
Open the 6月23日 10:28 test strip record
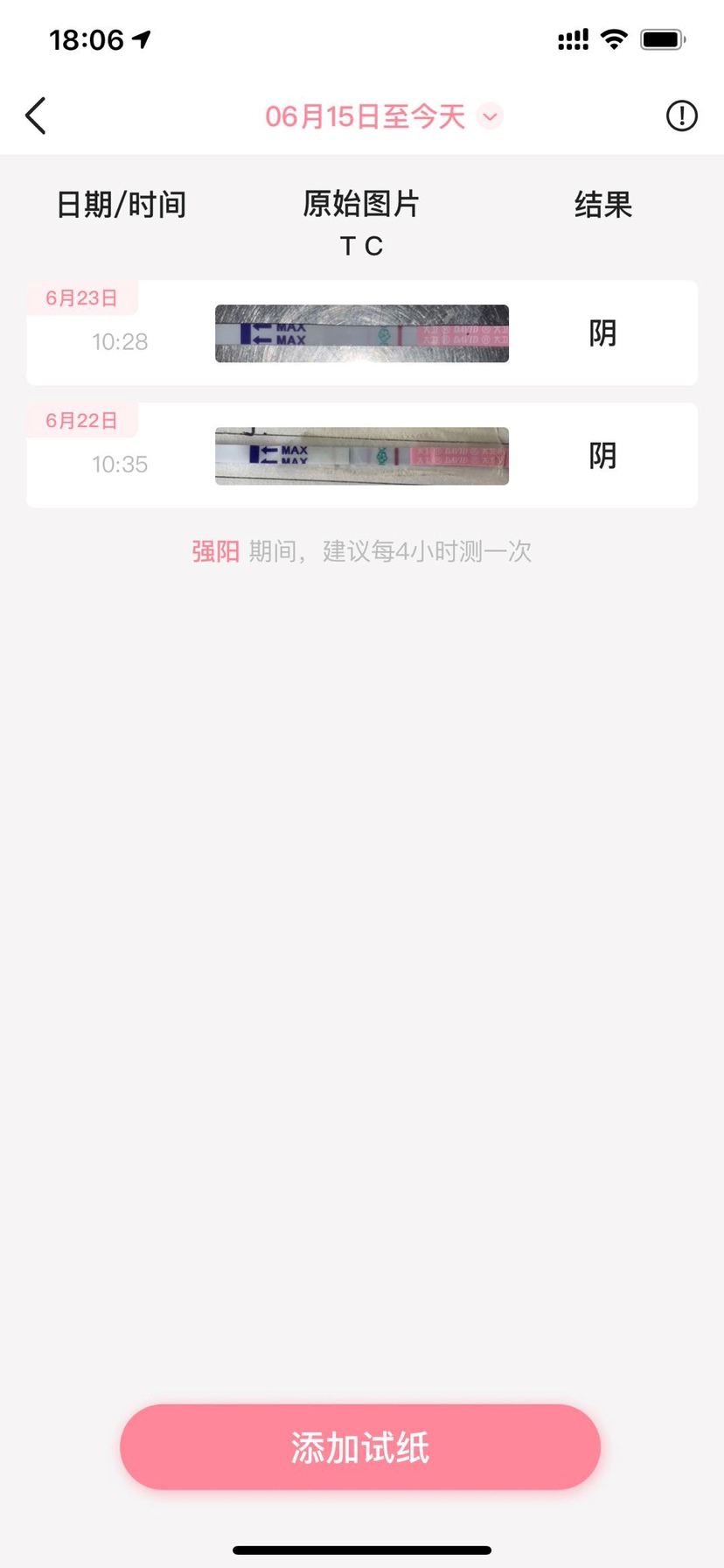(362, 333)
